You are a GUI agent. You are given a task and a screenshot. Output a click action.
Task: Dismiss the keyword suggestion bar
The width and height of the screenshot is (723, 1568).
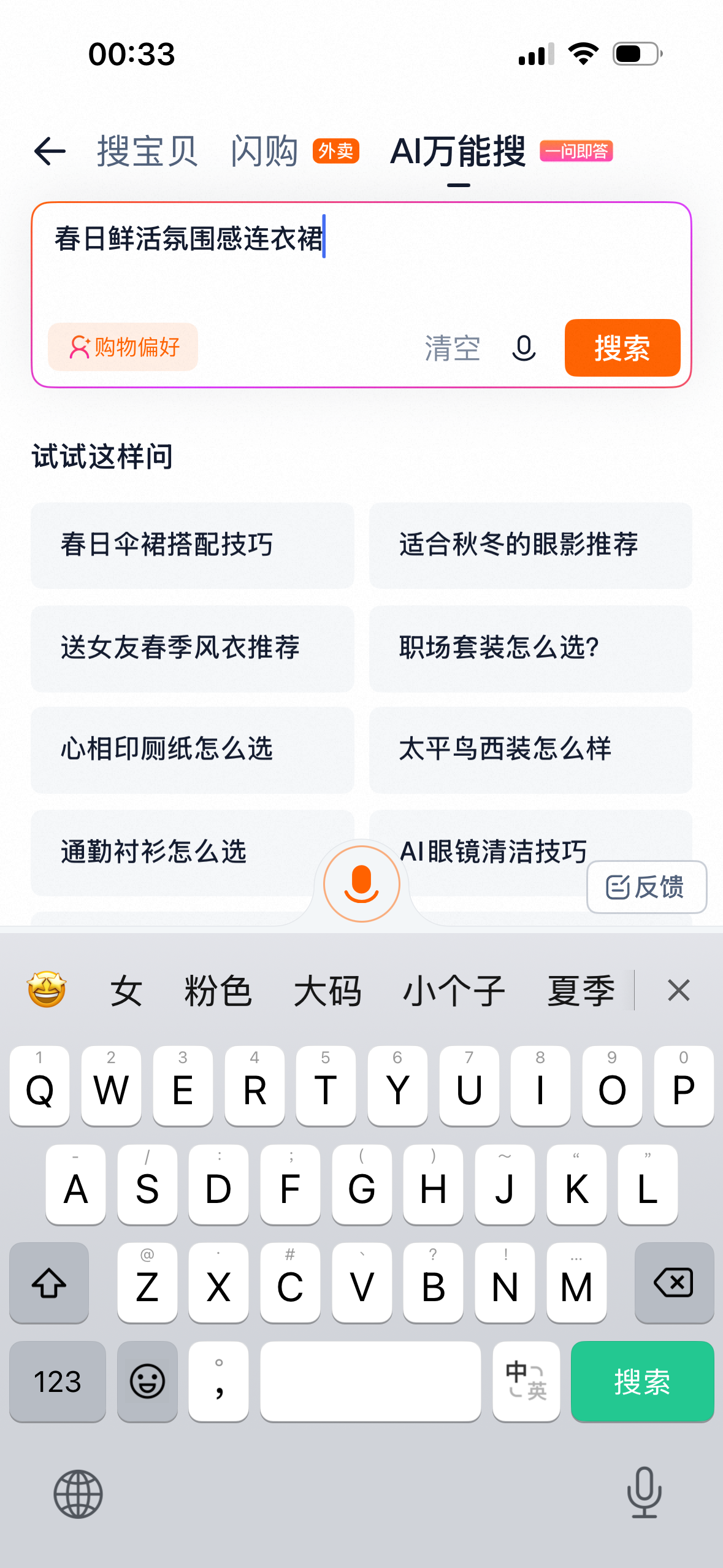pos(678,991)
